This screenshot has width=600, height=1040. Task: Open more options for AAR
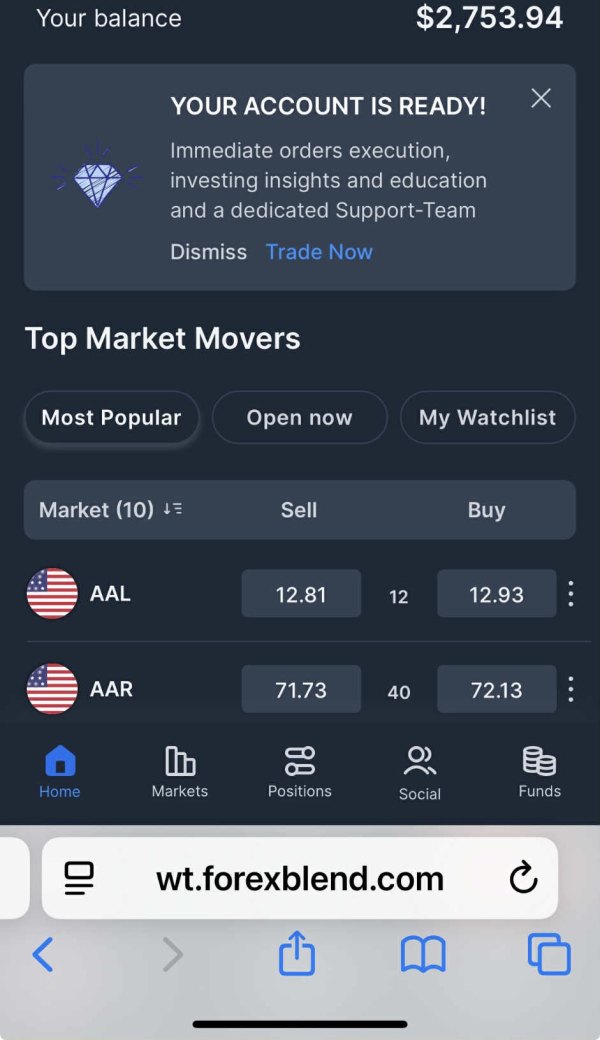pos(571,689)
